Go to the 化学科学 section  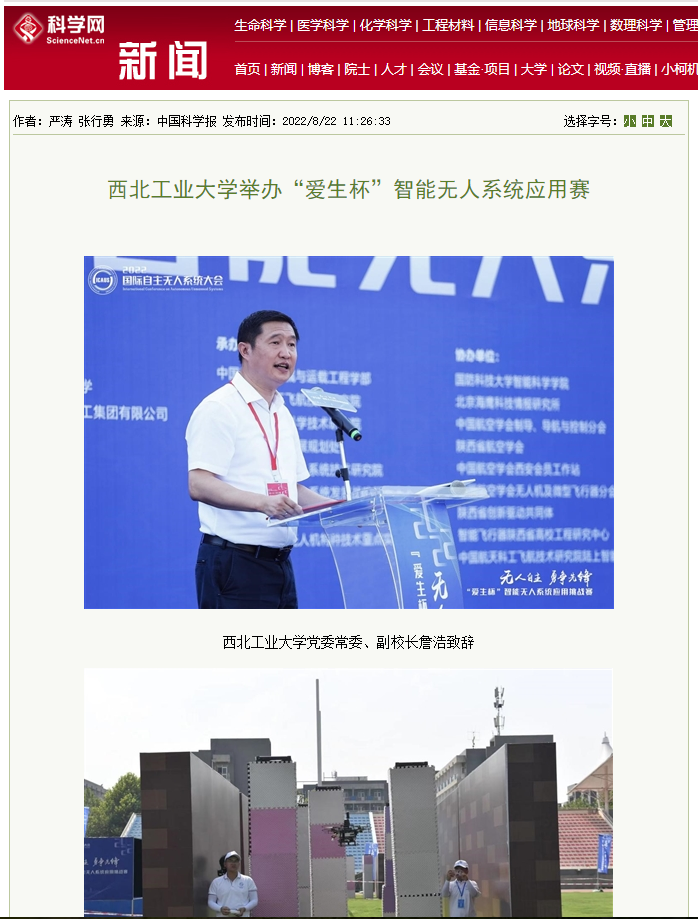[385, 26]
